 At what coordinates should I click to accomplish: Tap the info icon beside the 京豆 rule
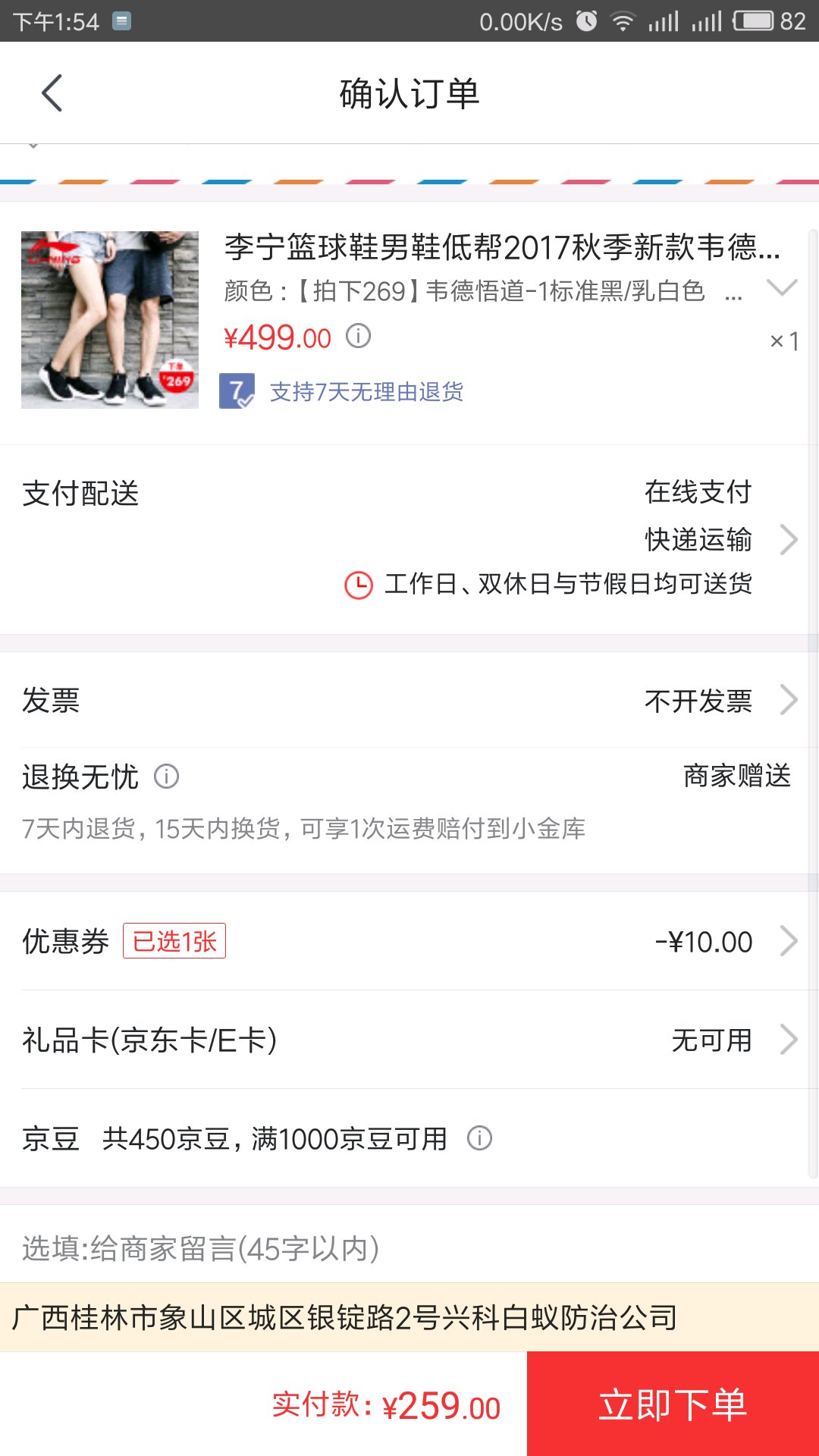pyautogui.click(x=479, y=1138)
